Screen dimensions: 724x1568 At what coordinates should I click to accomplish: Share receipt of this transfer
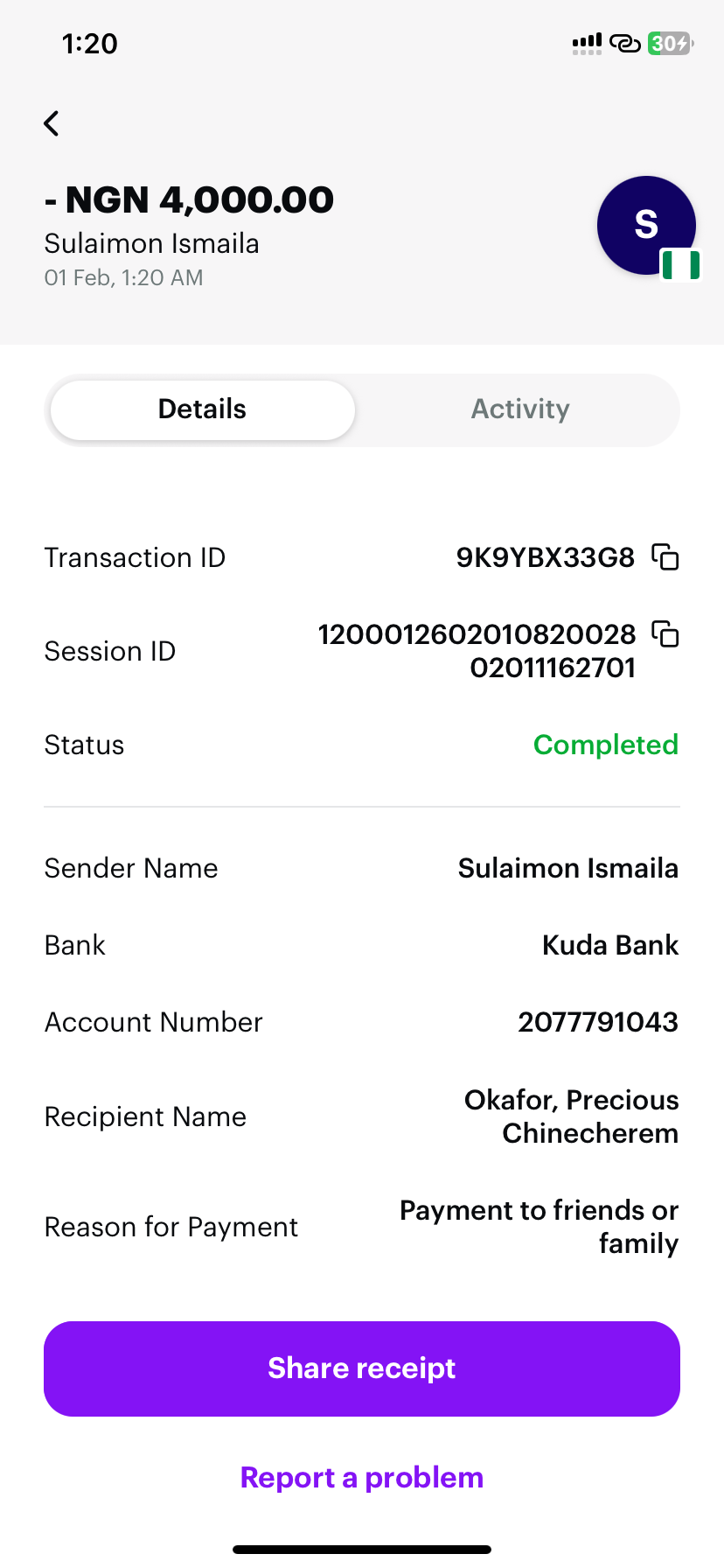click(362, 1368)
